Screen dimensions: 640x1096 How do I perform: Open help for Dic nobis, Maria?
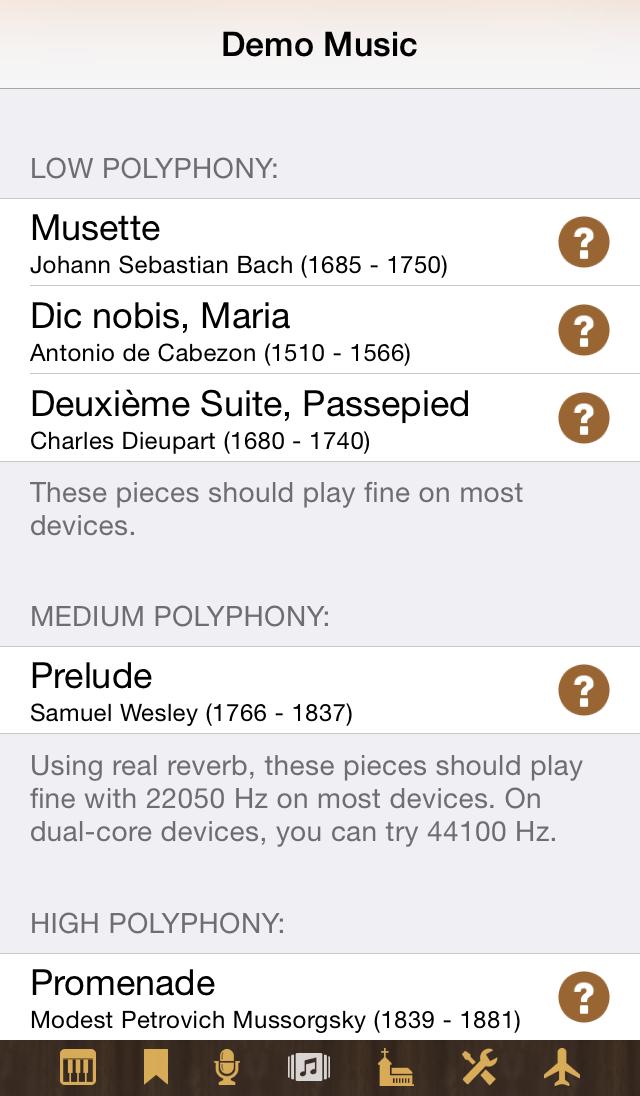584,330
